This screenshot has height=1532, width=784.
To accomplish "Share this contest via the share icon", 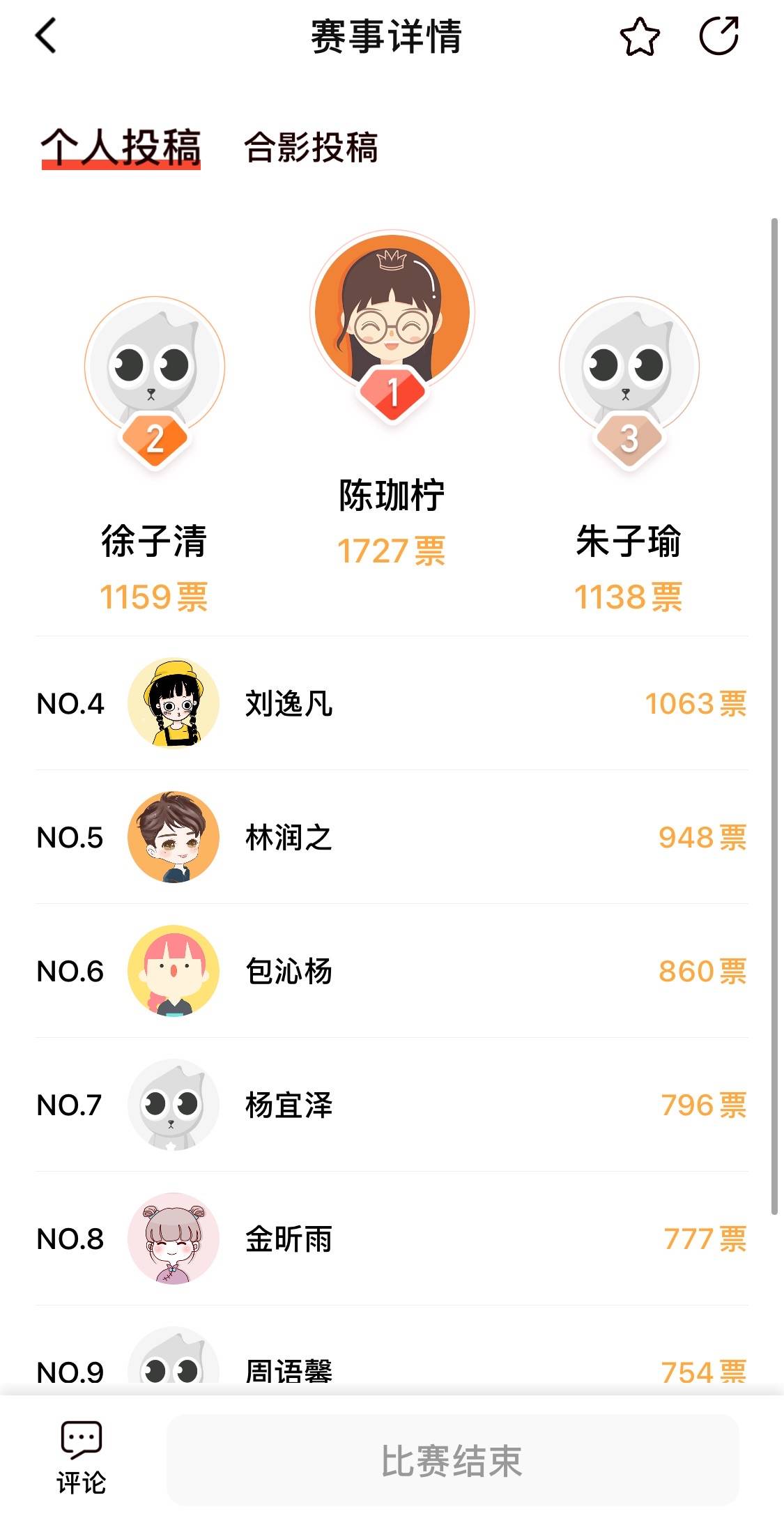I will 718,36.
